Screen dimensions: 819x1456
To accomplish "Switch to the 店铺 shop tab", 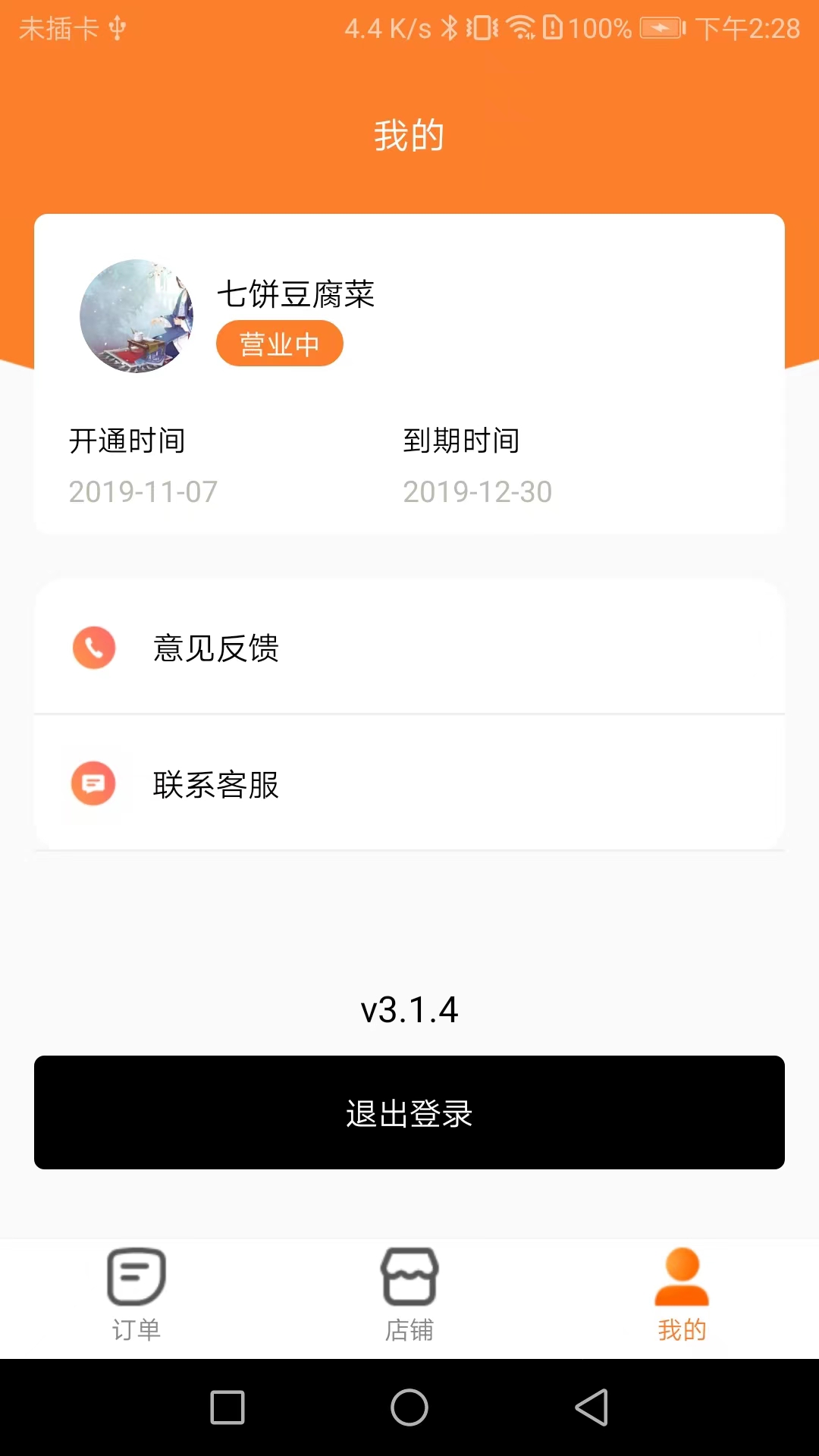I will 409,1297.
